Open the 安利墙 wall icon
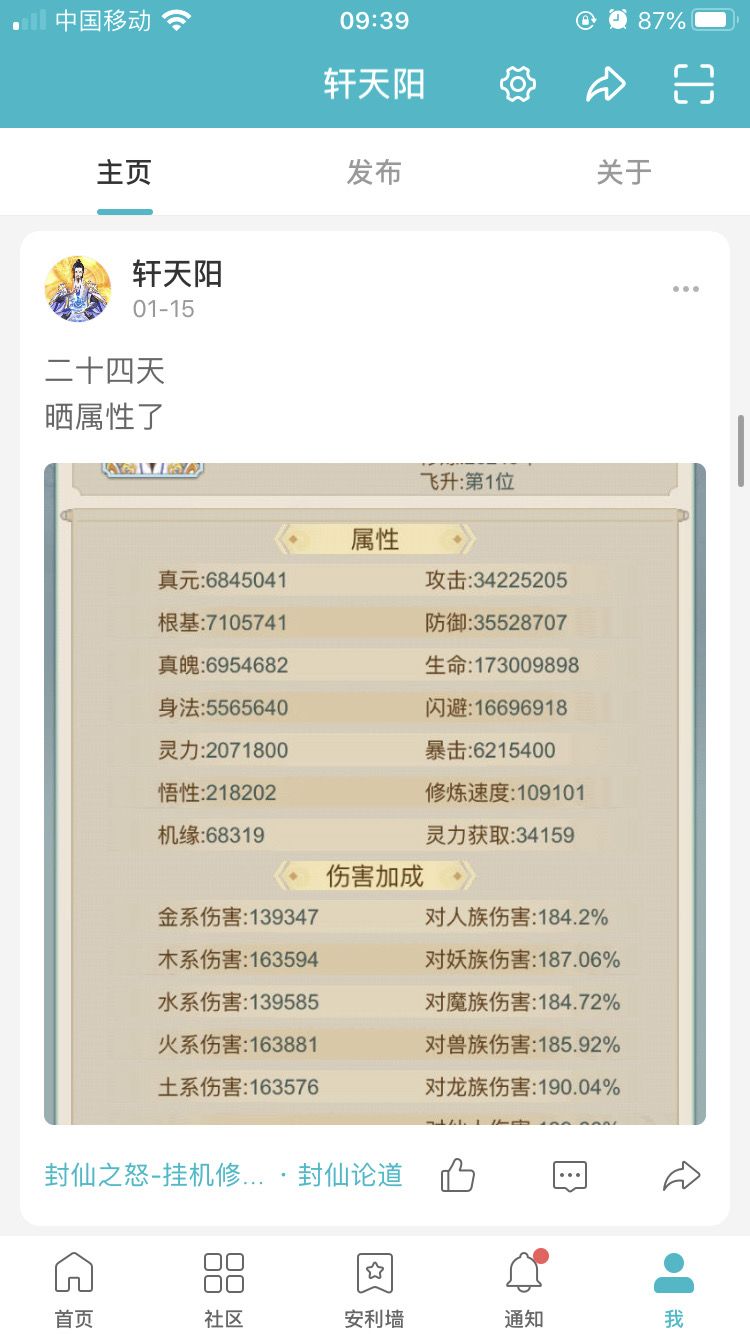Viewport: 750px width, 1334px height. pos(374,1274)
